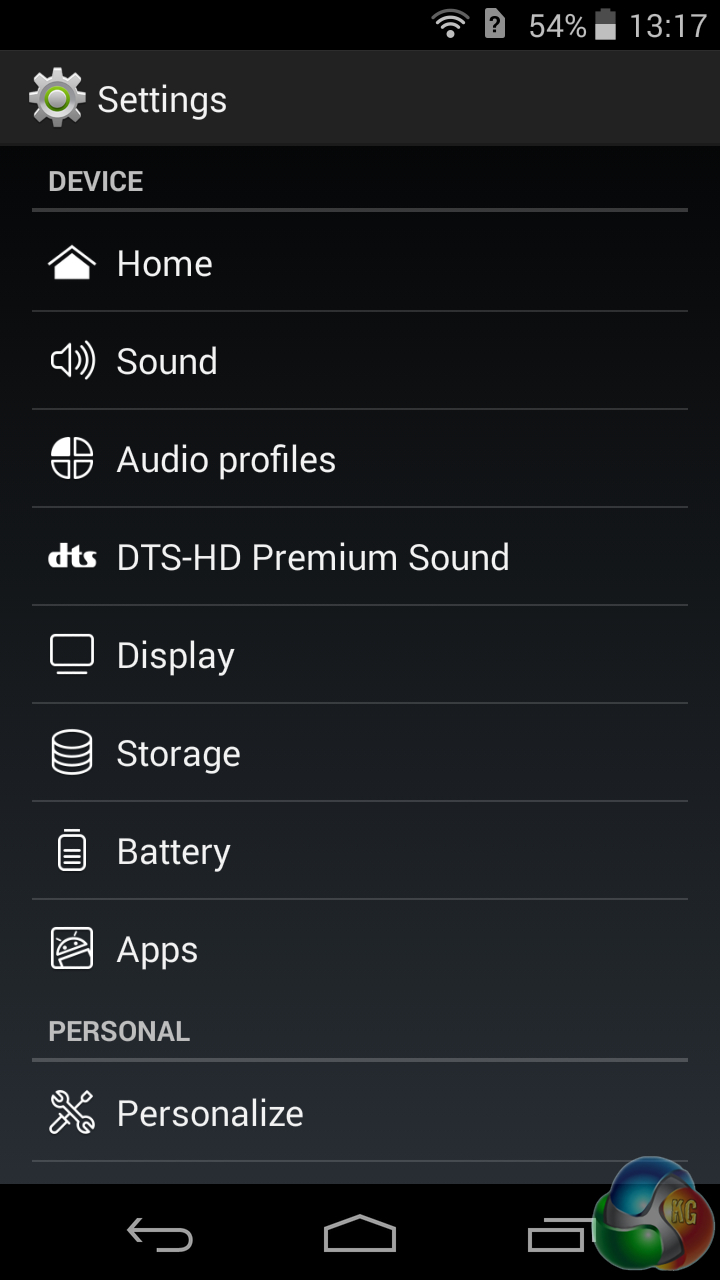Tap the Personalize option
The height and width of the screenshot is (1280, 720).
(360, 1113)
